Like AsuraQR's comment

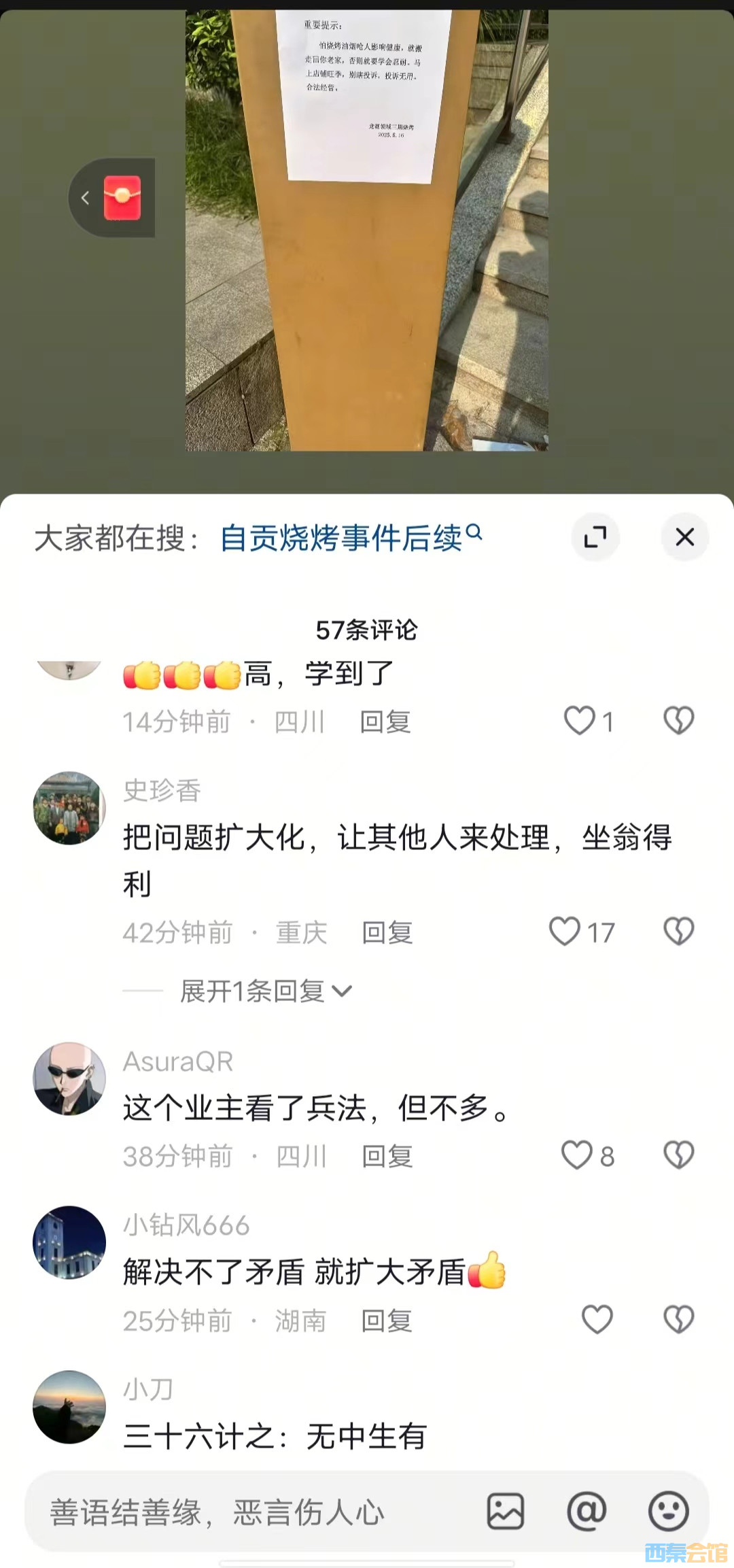pyautogui.click(x=577, y=1155)
